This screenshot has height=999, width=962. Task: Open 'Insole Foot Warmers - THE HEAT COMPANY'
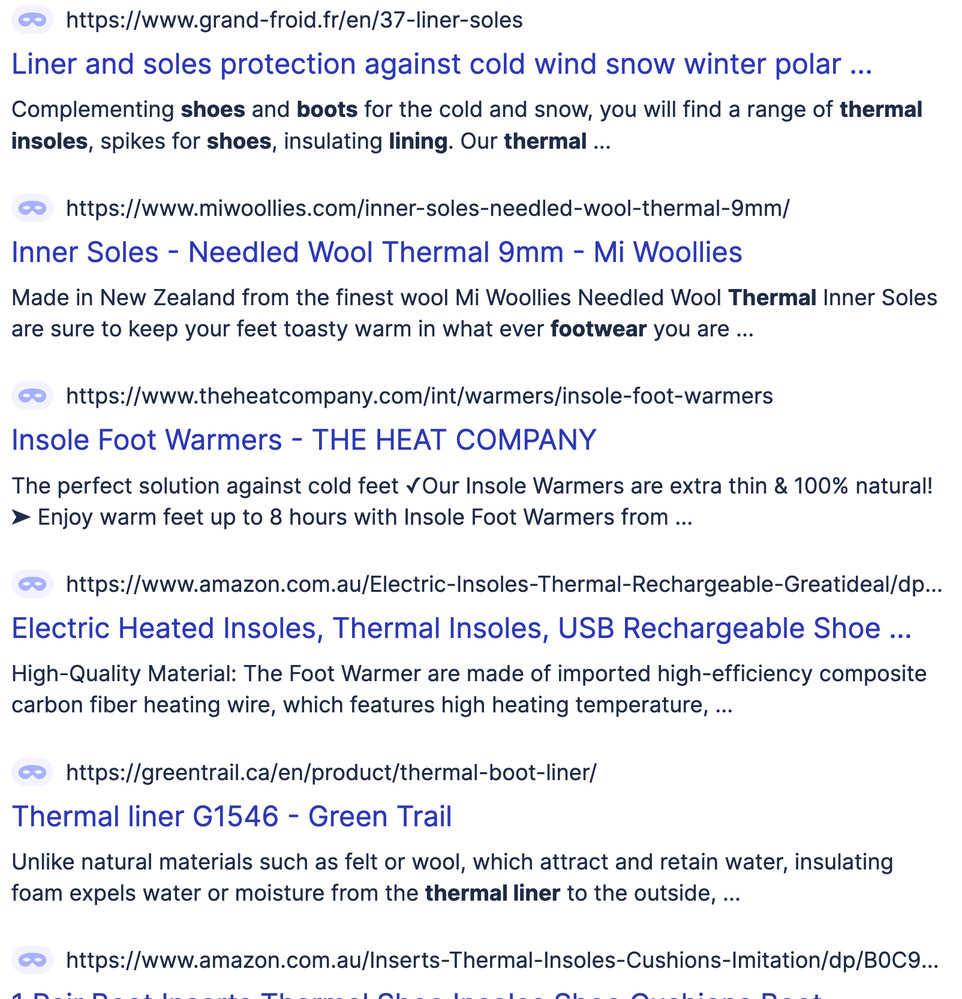point(303,440)
